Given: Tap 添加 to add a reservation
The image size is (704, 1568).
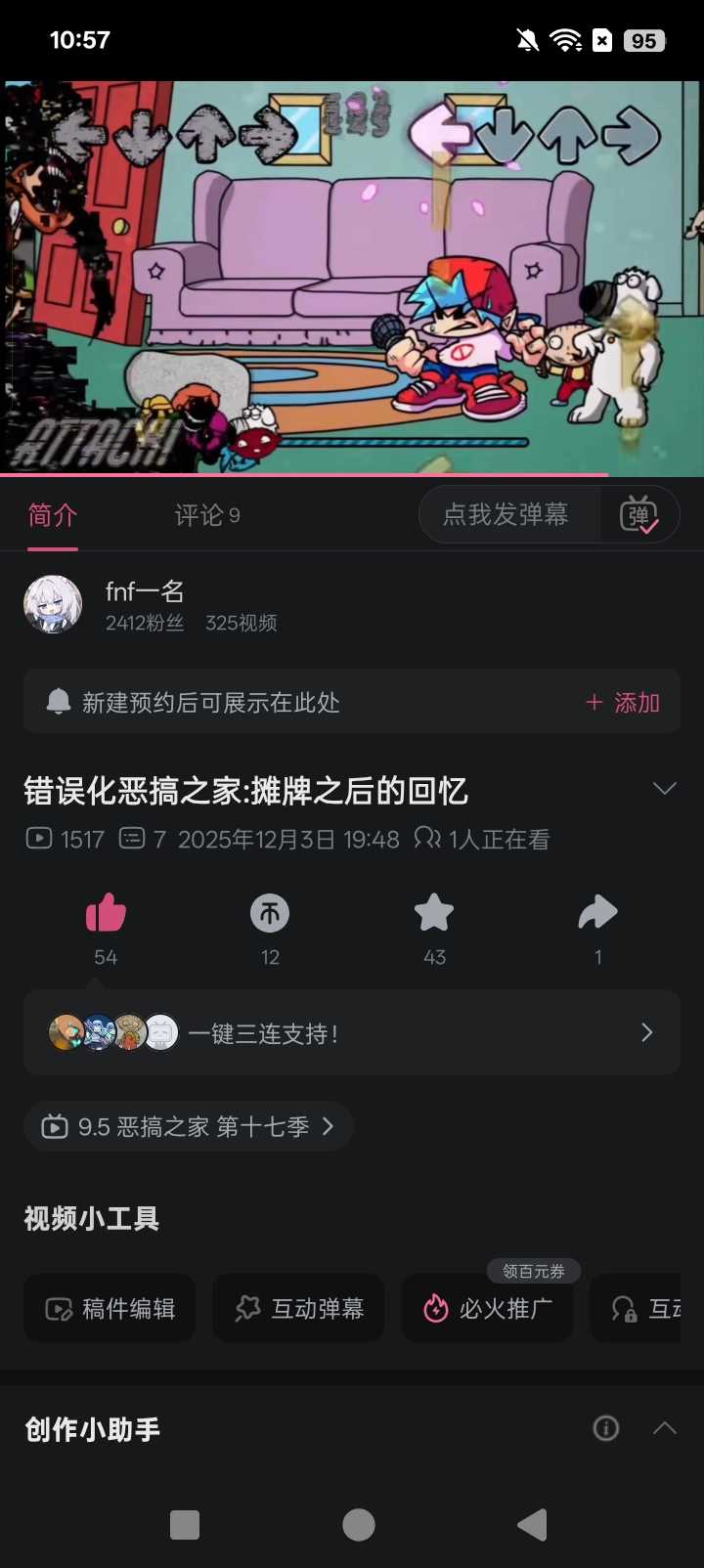Looking at the screenshot, I should coord(623,703).
